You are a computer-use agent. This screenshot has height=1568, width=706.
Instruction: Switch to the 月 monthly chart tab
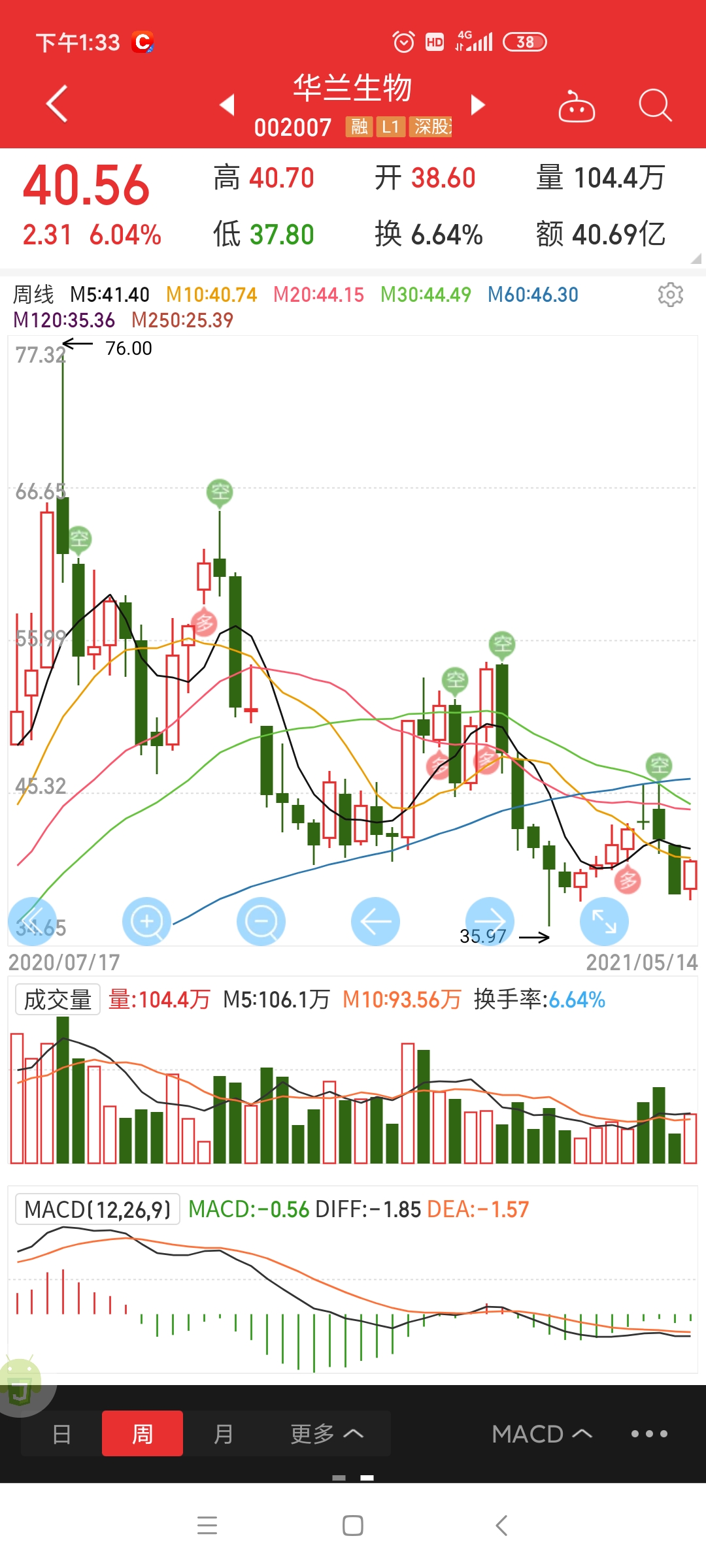(224, 1434)
